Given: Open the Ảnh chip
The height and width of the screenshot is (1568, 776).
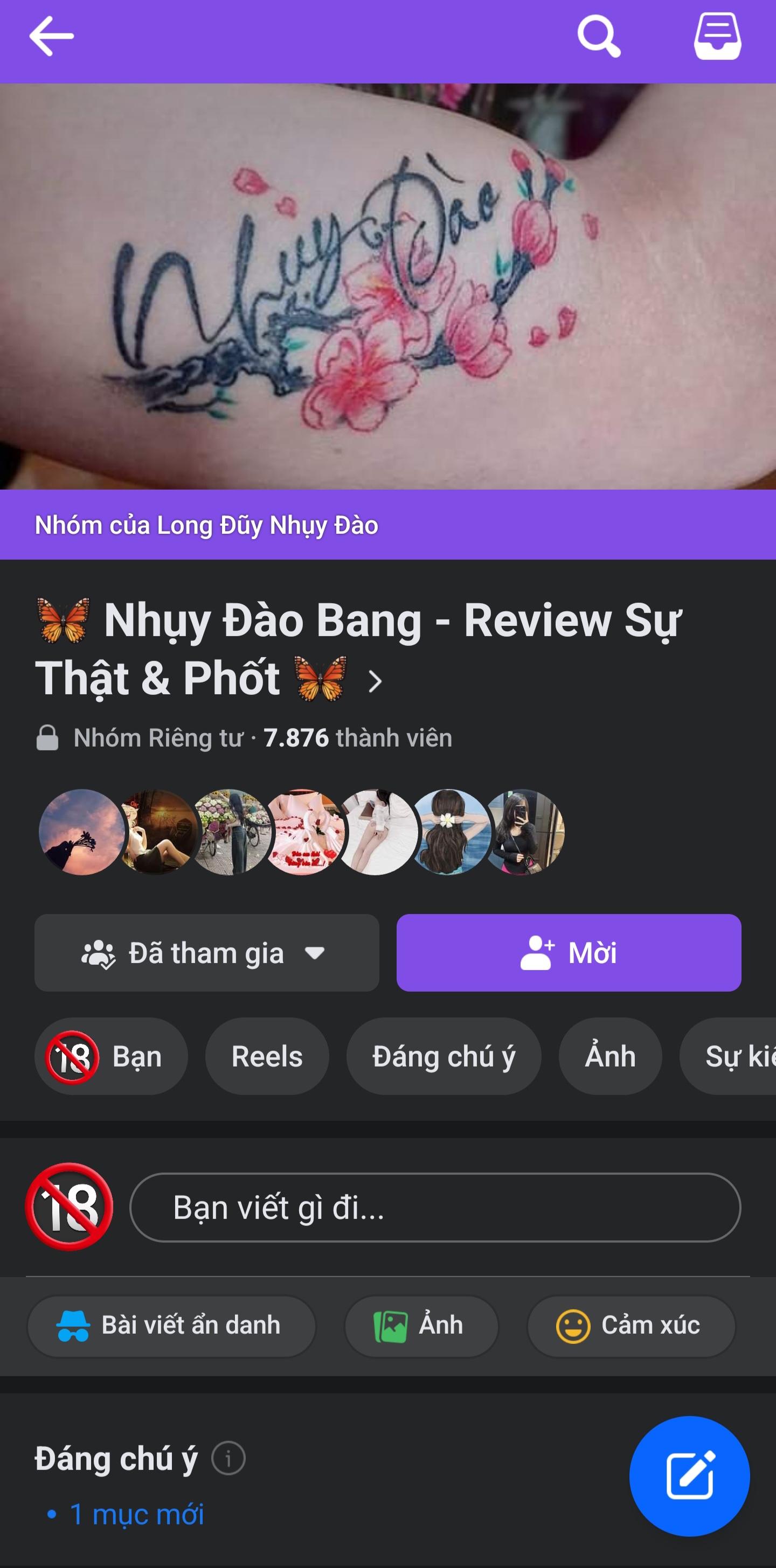Looking at the screenshot, I should (x=609, y=1056).
